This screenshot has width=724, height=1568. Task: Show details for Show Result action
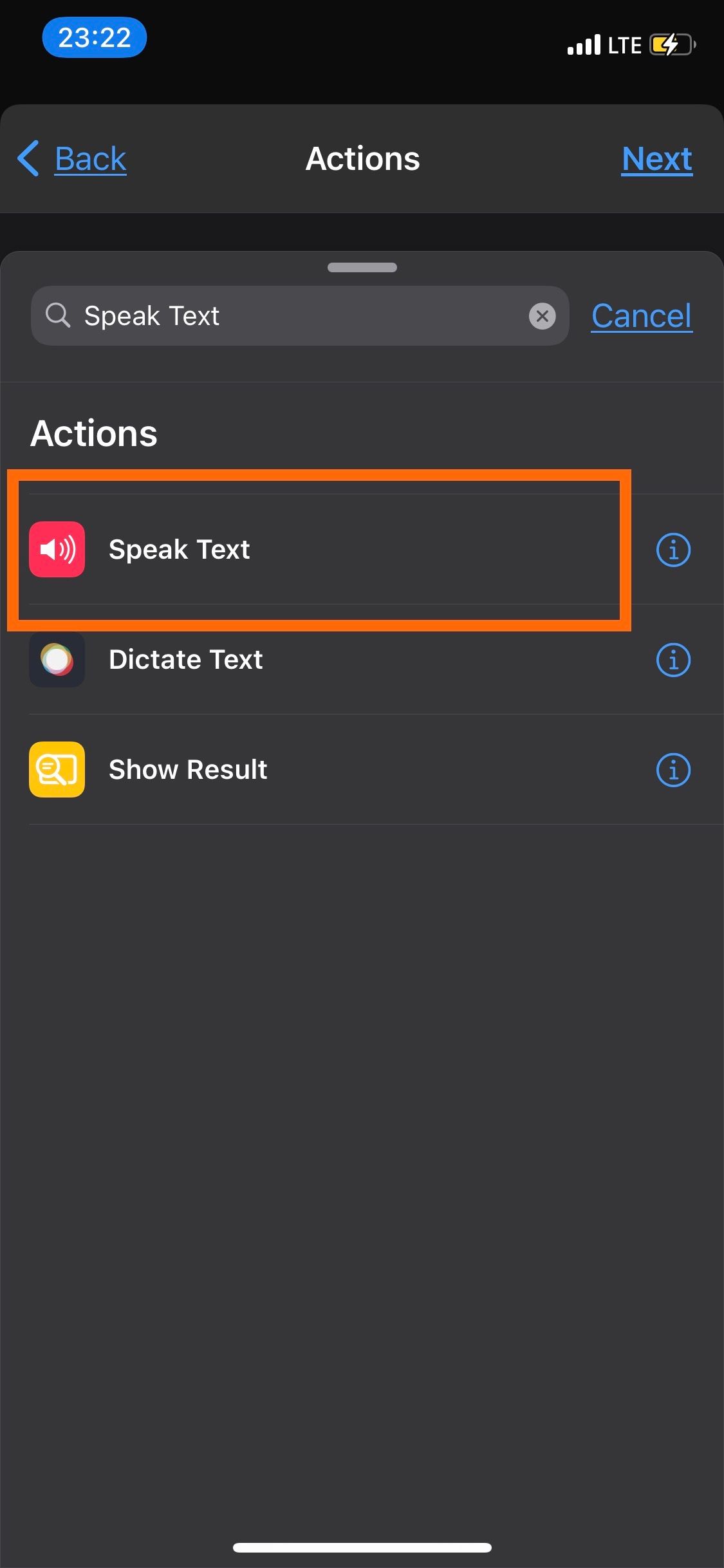pos(673,770)
